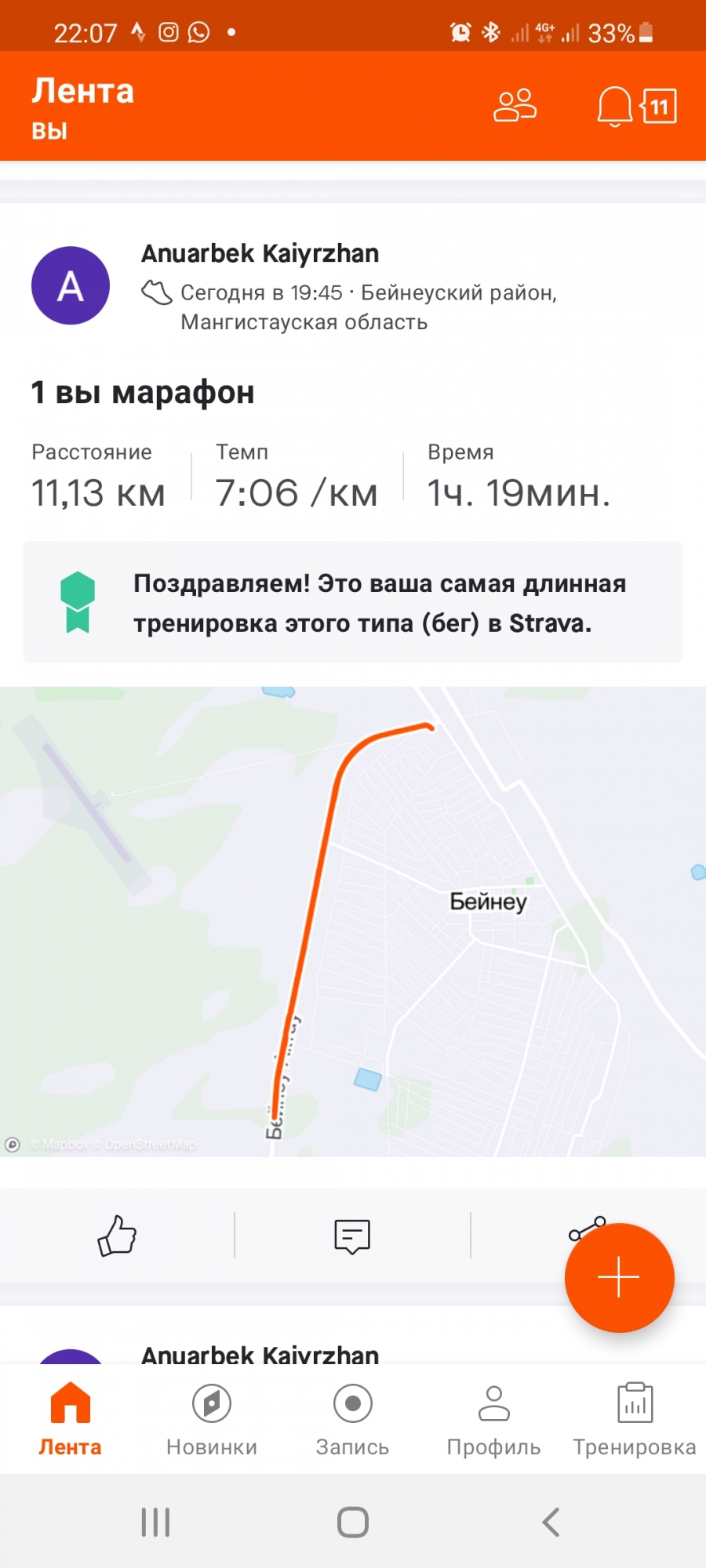
Task: Open the activity "1 вы марафон"
Action: tap(143, 392)
